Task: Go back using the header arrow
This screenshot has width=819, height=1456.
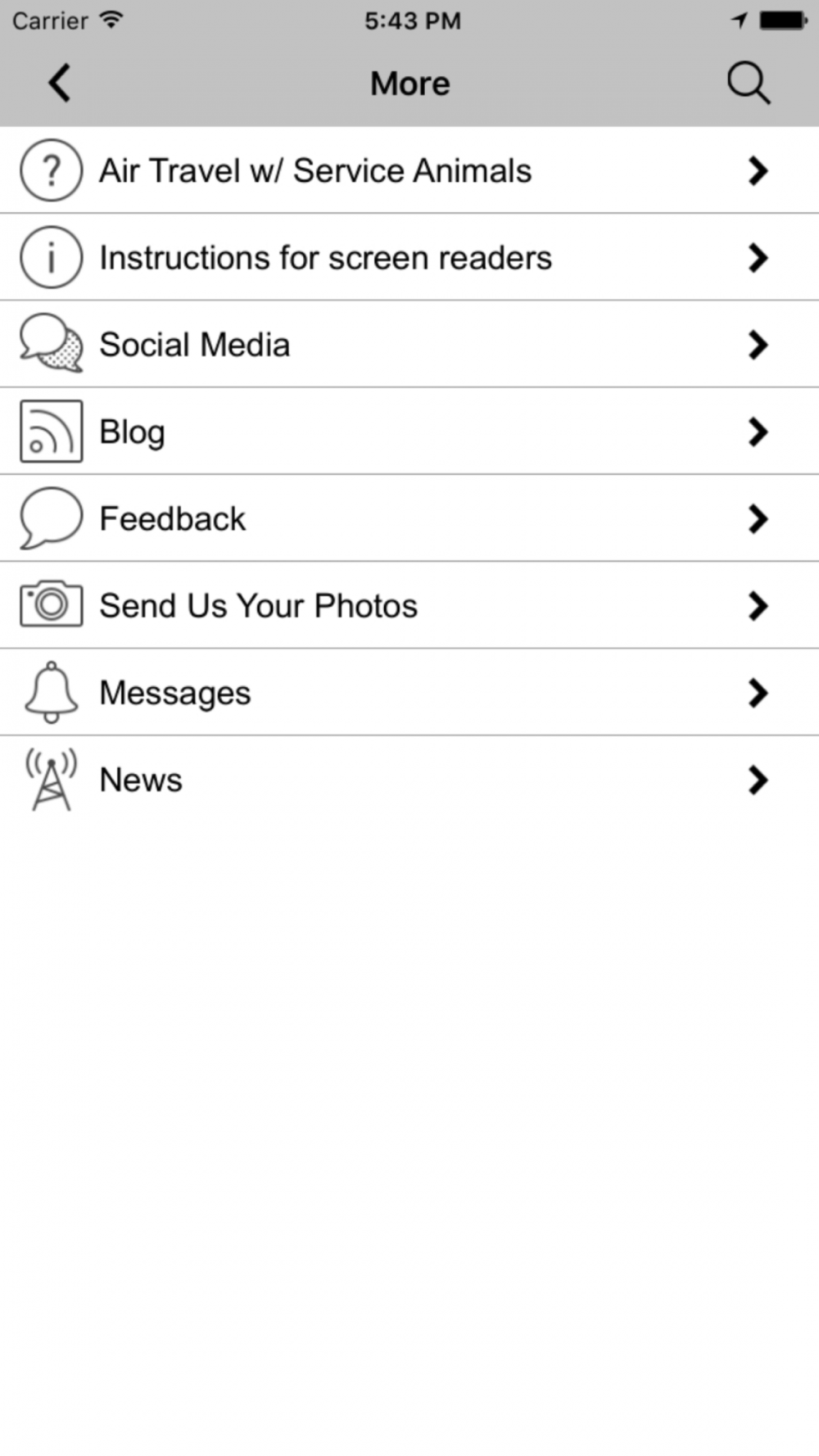Action: pyautogui.click(x=59, y=83)
